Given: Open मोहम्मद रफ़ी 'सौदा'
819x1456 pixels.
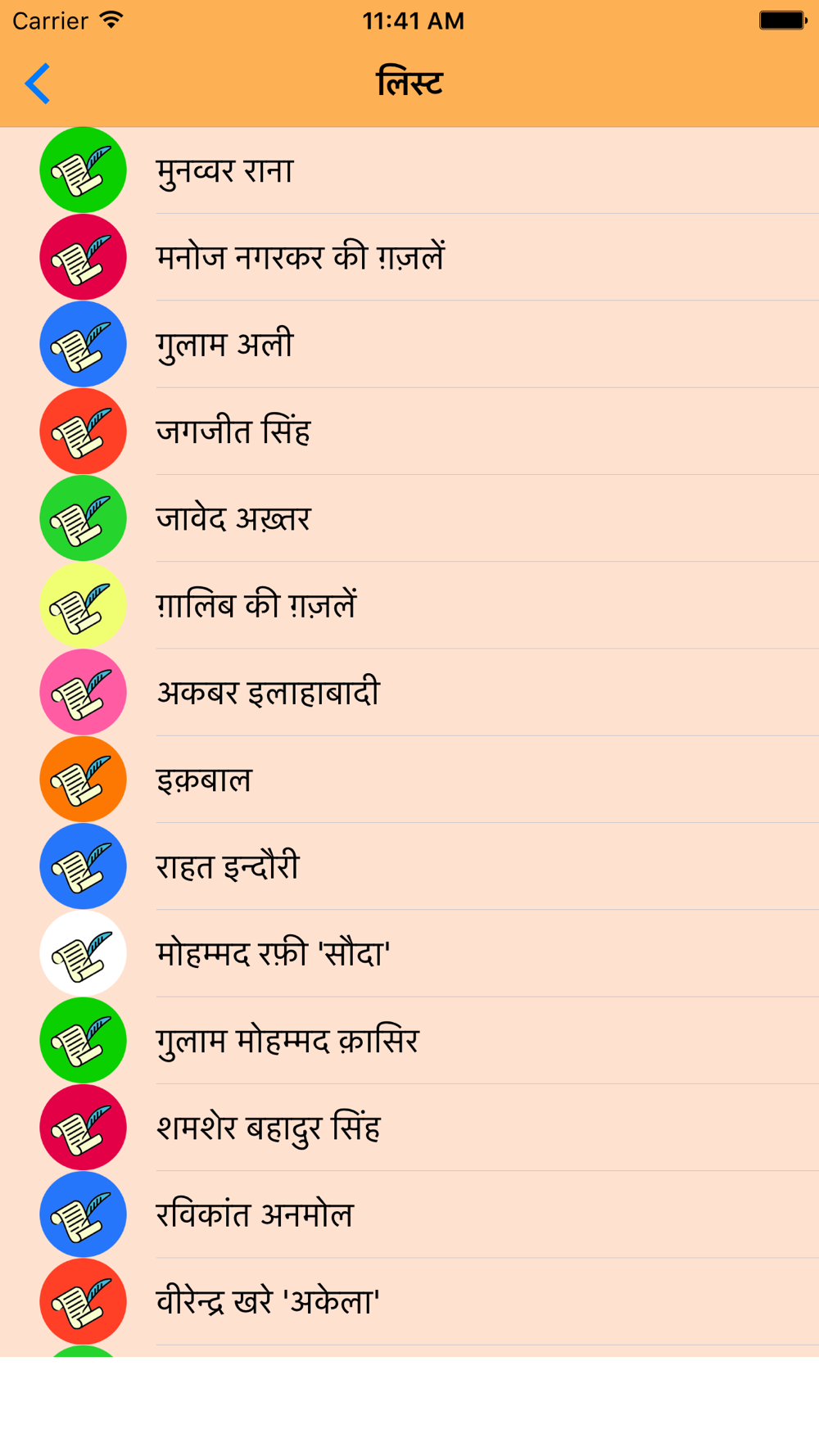Looking at the screenshot, I should 409,953.
